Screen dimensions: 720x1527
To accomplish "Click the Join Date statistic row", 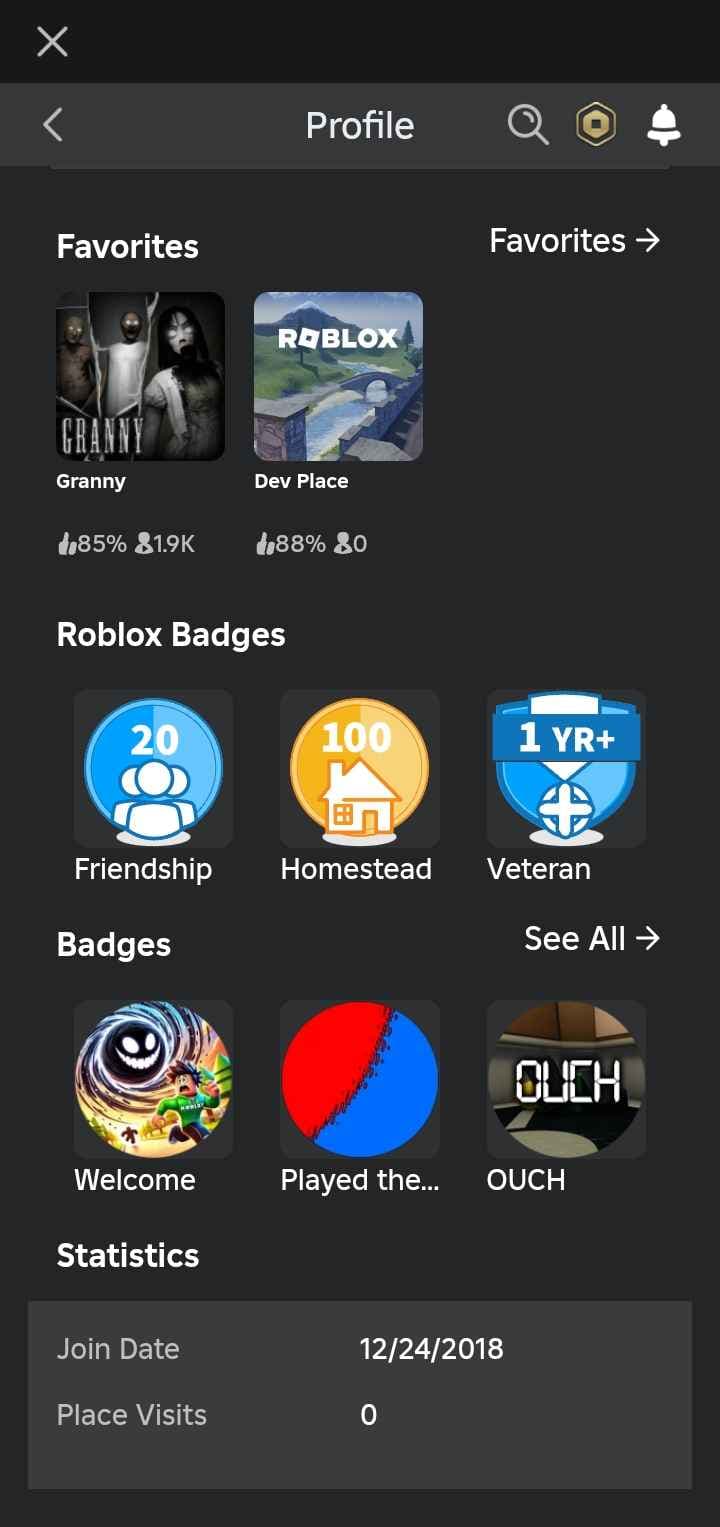I will click(x=360, y=1348).
